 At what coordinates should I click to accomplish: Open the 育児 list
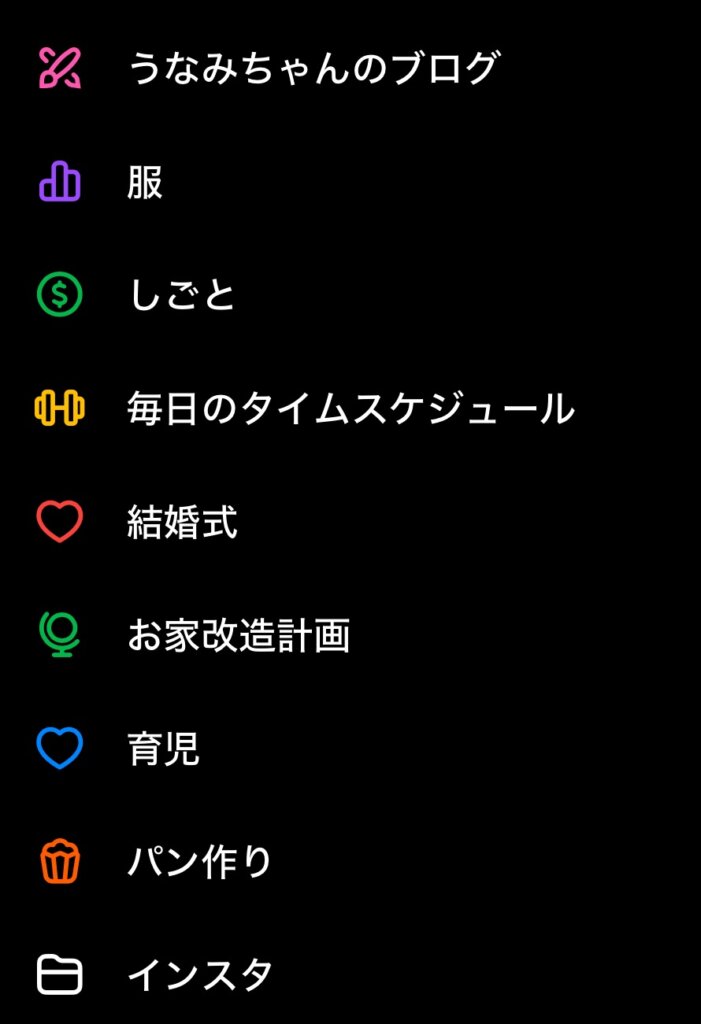pos(163,749)
